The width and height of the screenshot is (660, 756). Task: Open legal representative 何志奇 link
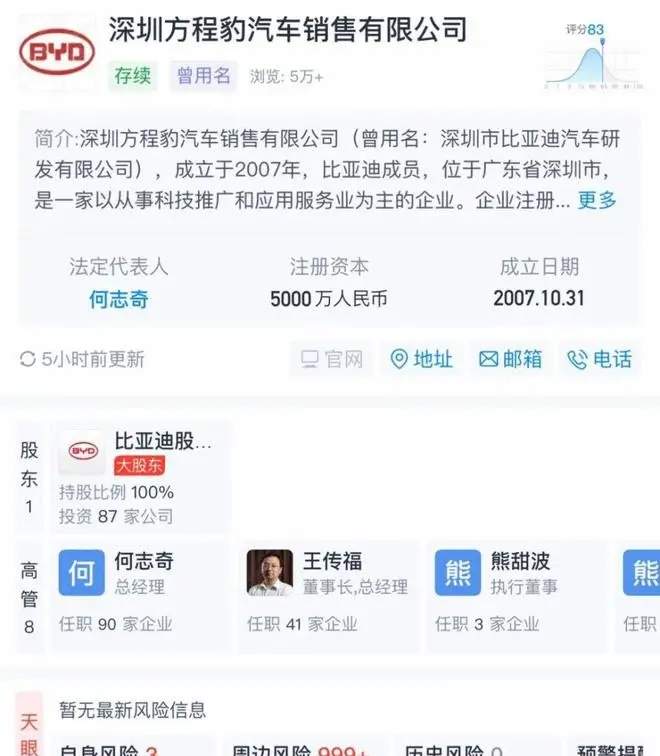pyautogui.click(x=118, y=299)
